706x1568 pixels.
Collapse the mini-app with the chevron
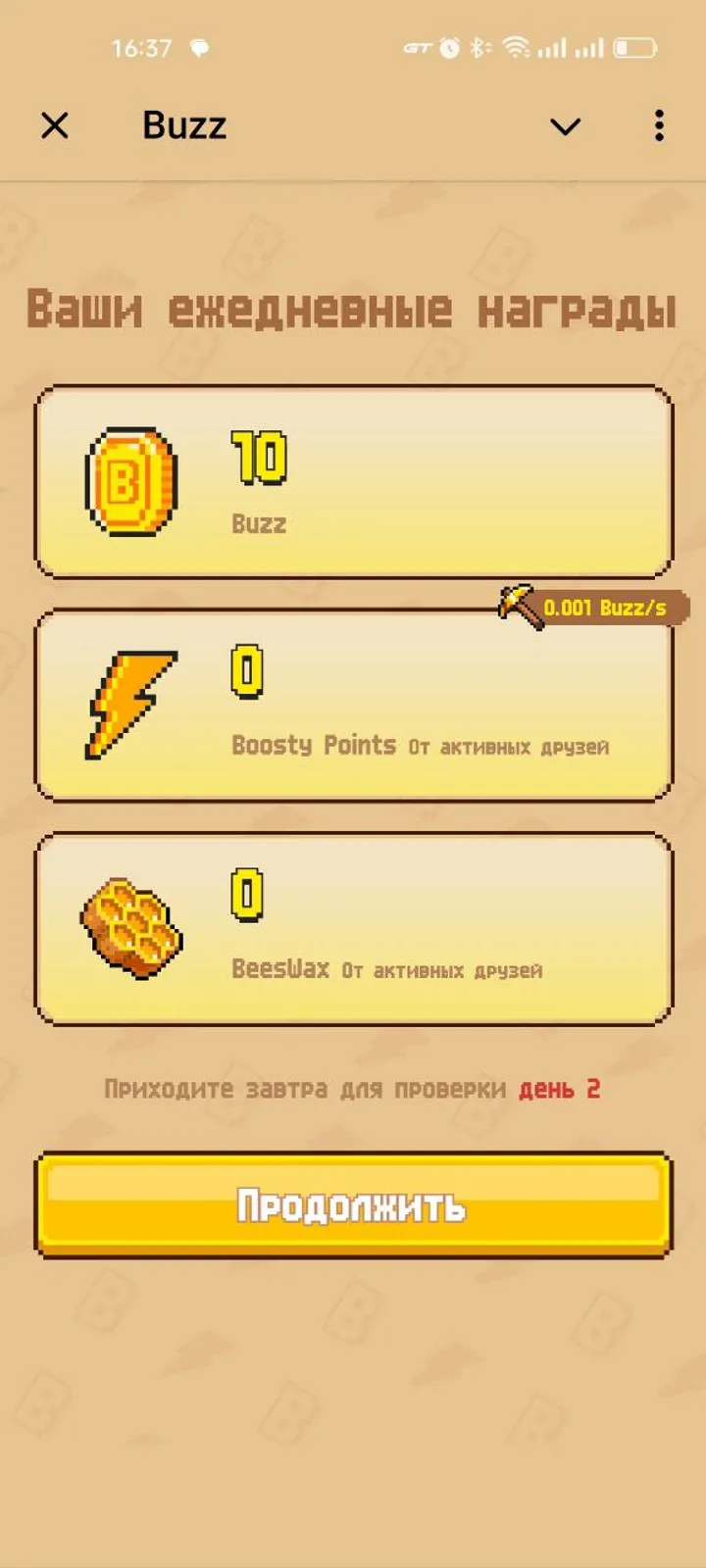click(x=566, y=126)
